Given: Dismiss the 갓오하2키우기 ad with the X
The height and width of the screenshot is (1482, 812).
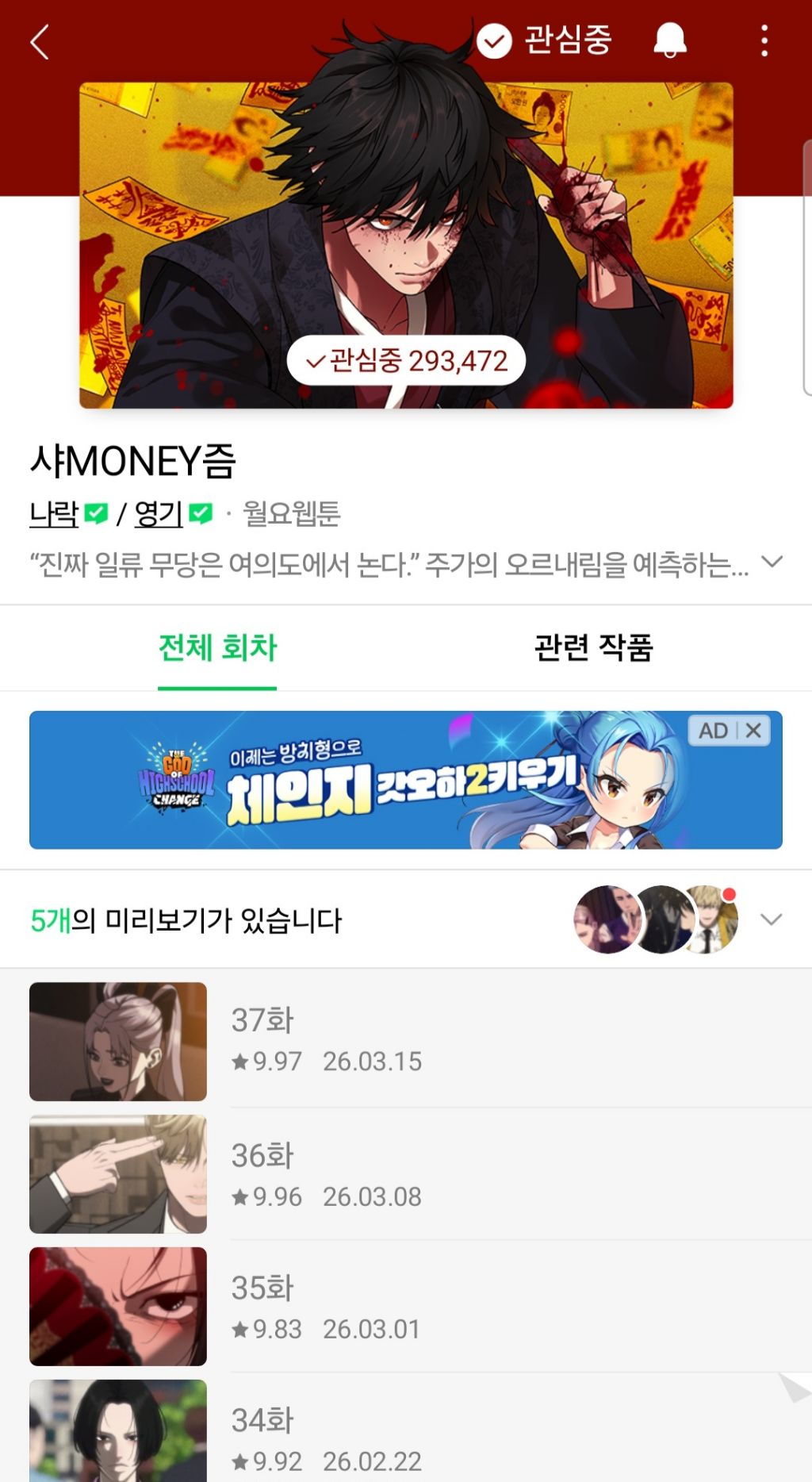Looking at the screenshot, I should click(x=755, y=732).
